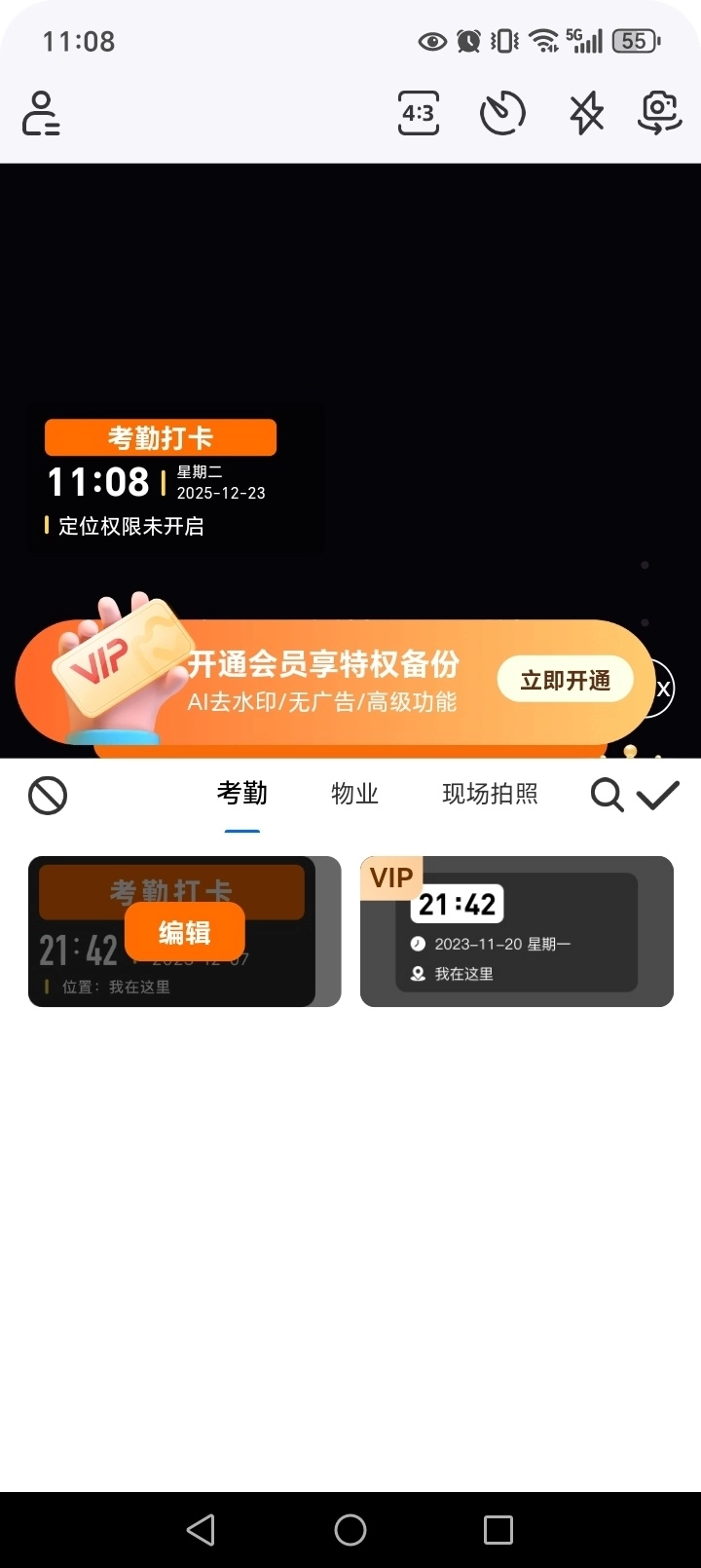Tap 立即开通 to subscribe
Image resolution: width=701 pixels, height=1568 pixels.
pyautogui.click(x=565, y=679)
